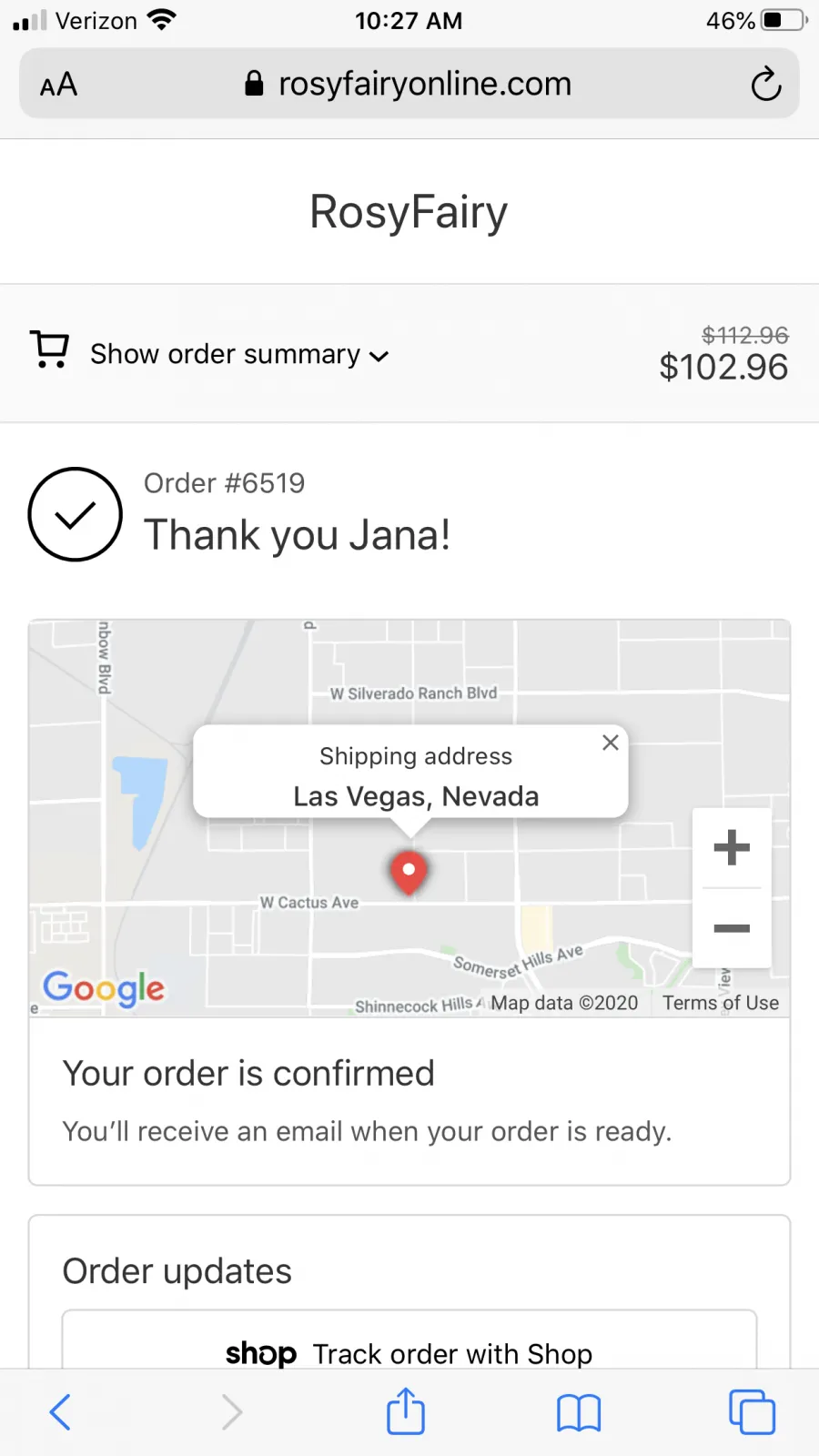Screen dimensions: 819x1456
Task: Close the shipping address popup
Action: [x=611, y=743]
